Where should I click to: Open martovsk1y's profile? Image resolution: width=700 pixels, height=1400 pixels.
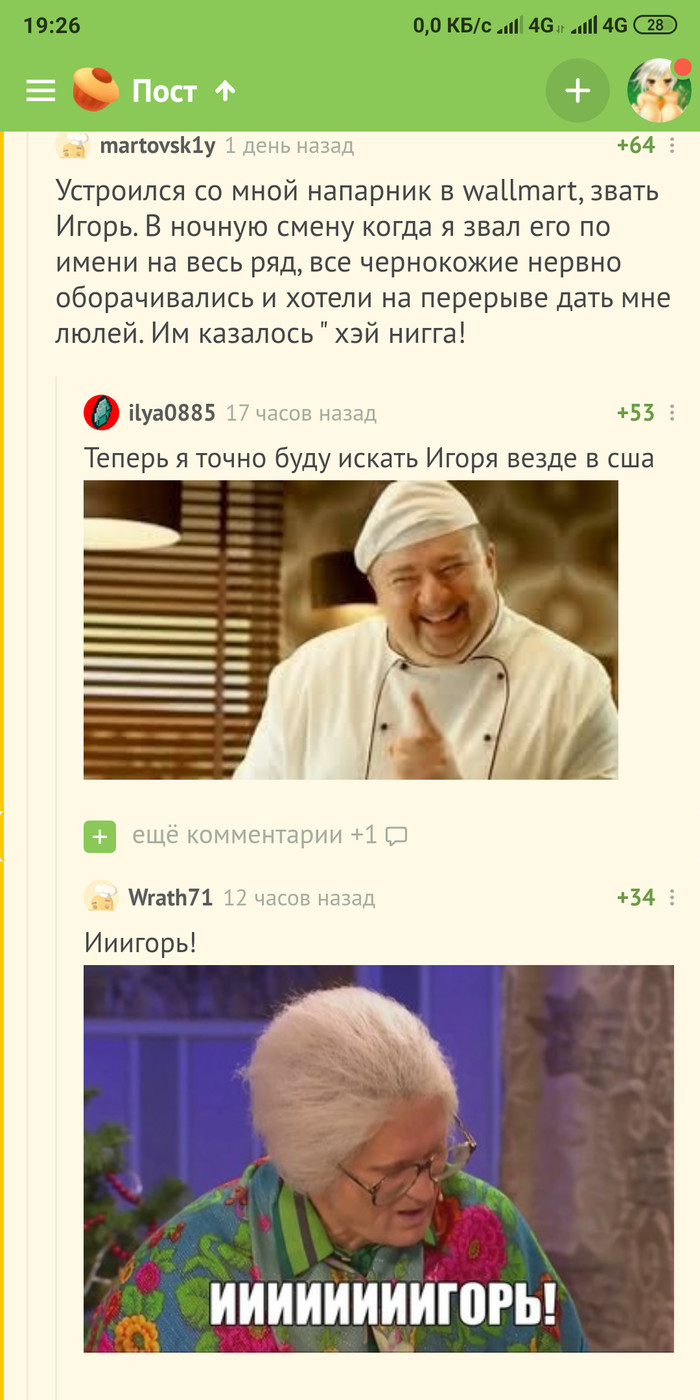pyautogui.click(x=157, y=146)
